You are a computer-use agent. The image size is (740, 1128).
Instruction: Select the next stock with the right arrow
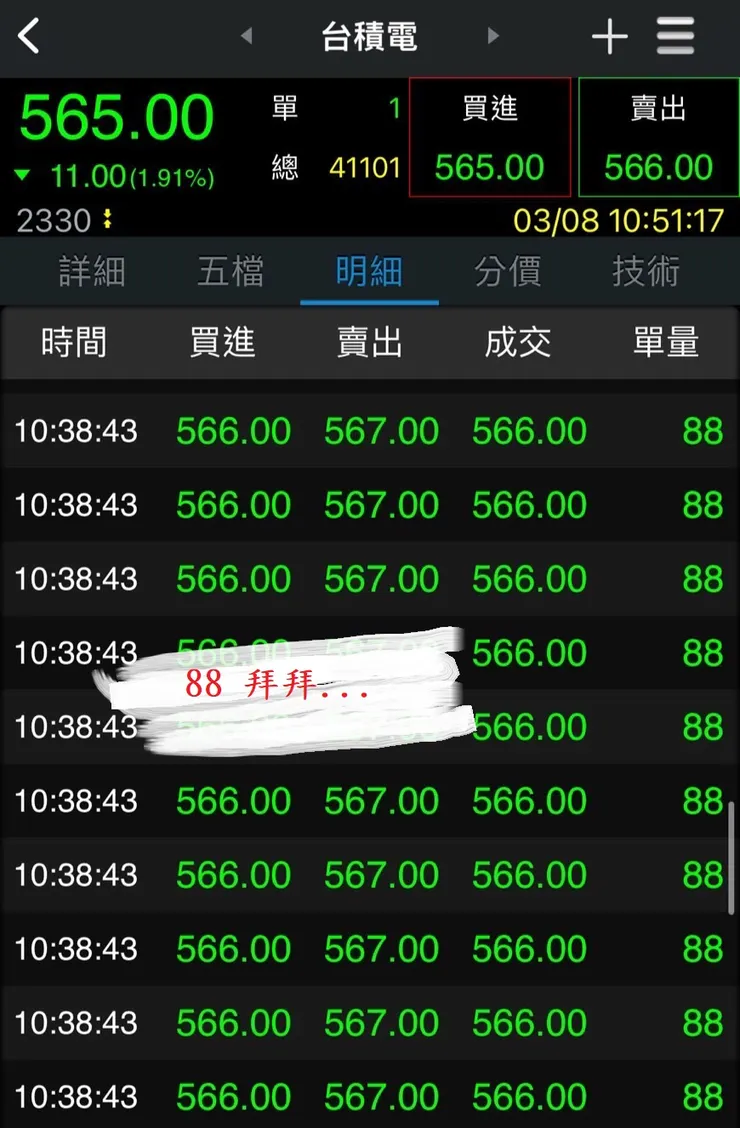coord(494,36)
